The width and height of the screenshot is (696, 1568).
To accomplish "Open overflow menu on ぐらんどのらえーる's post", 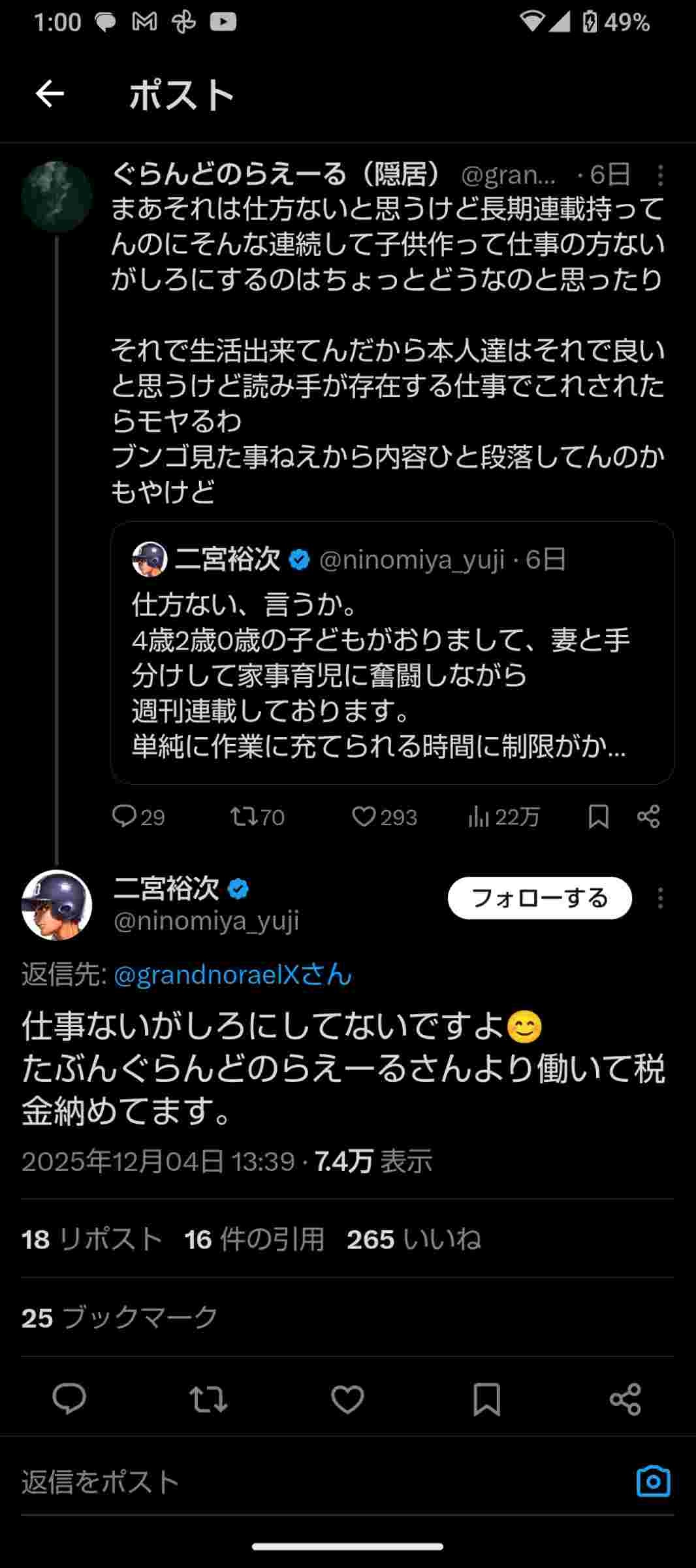I will tap(660, 175).
